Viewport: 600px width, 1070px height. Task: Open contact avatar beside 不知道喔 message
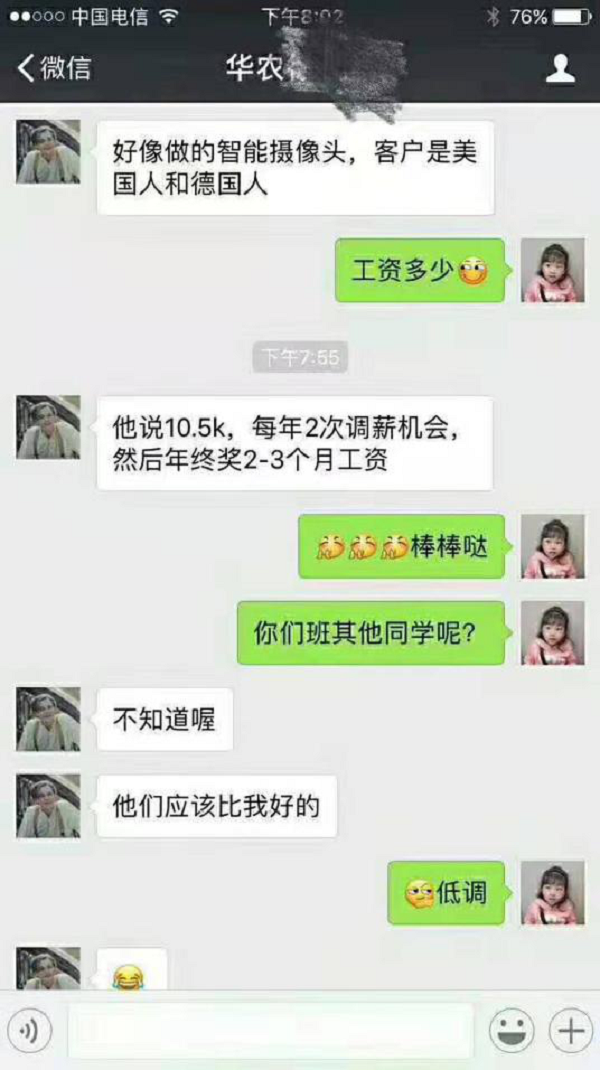[48, 719]
